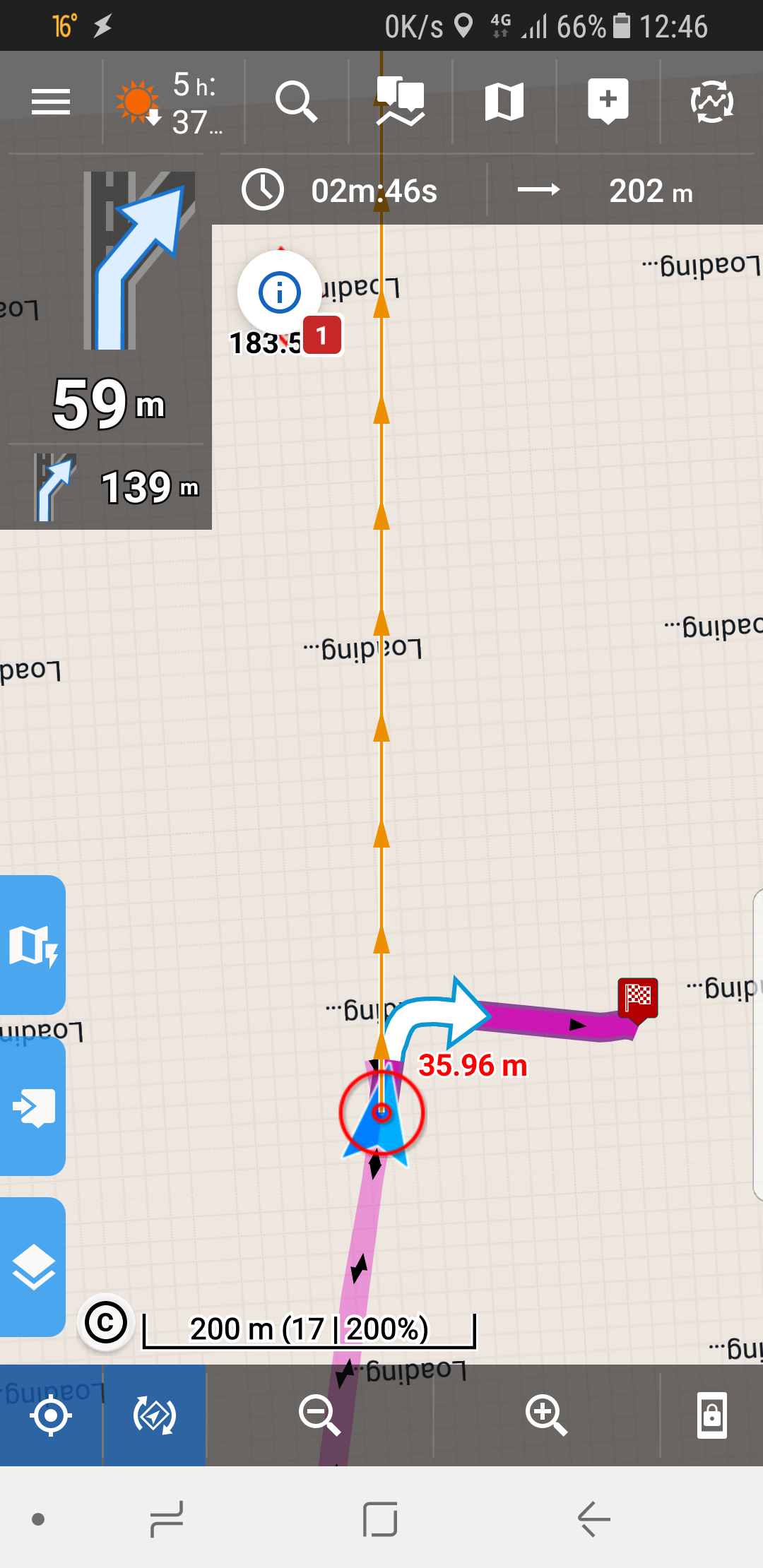Open the points and tracks manager
This screenshot has height=1568, width=763.
tap(400, 102)
